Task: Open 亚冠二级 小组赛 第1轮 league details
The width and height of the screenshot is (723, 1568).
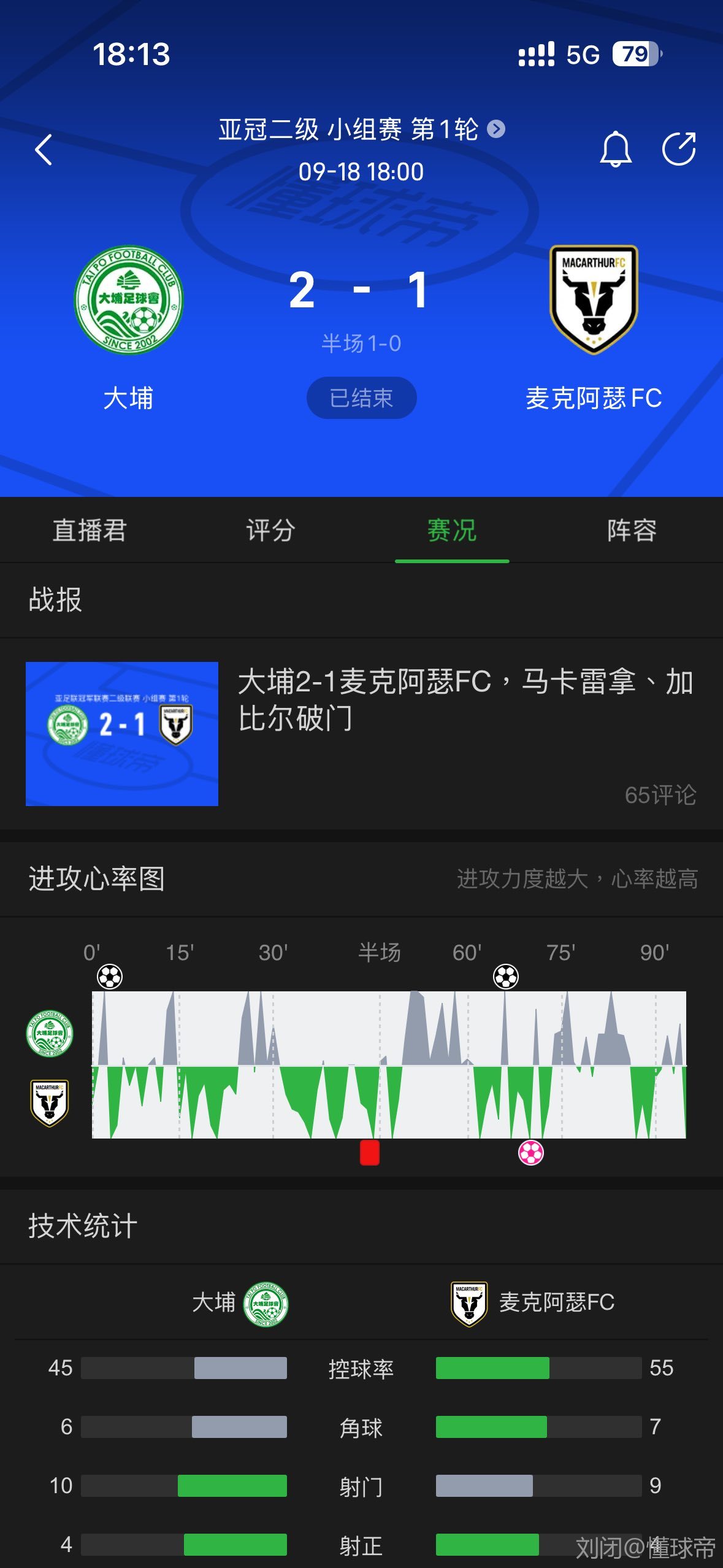Action: pos(362,129)
